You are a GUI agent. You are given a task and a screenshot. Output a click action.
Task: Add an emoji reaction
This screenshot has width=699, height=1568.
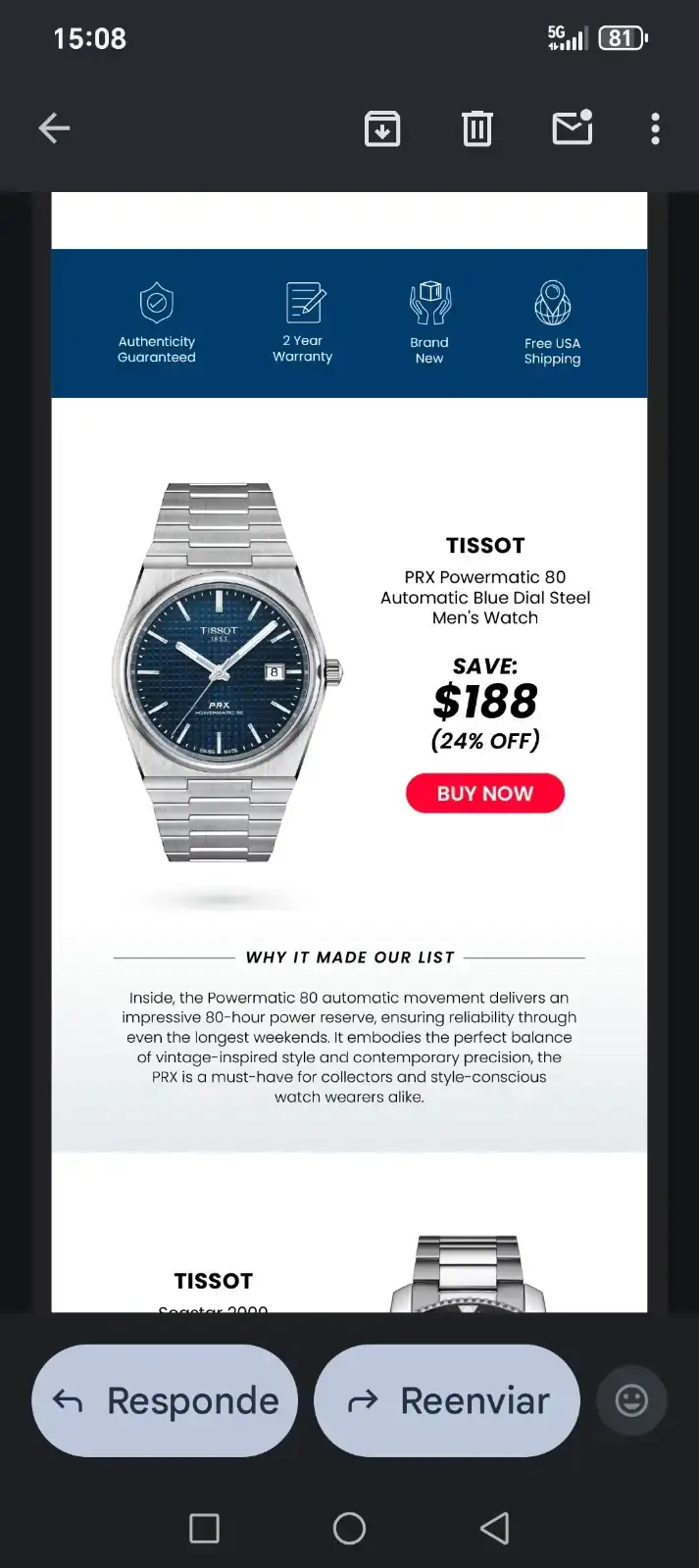[x=631, y=1400]
